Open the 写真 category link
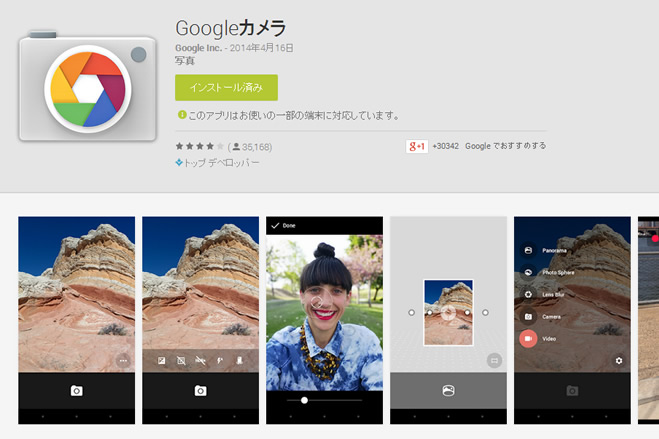The width and height of the screenshot is (659, 439). pyautogui.click(x=184, y=60)
